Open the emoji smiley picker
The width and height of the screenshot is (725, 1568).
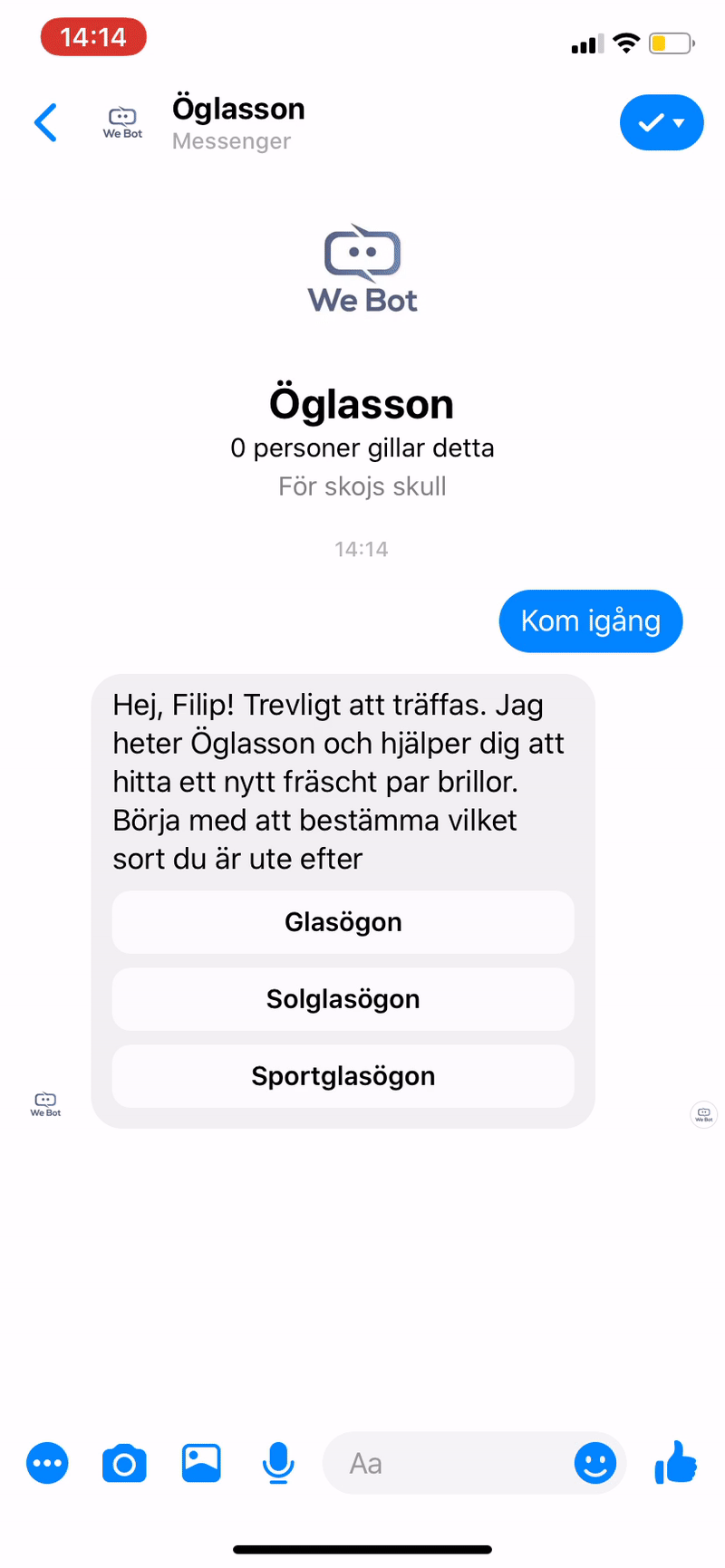tap(595, 1463)
